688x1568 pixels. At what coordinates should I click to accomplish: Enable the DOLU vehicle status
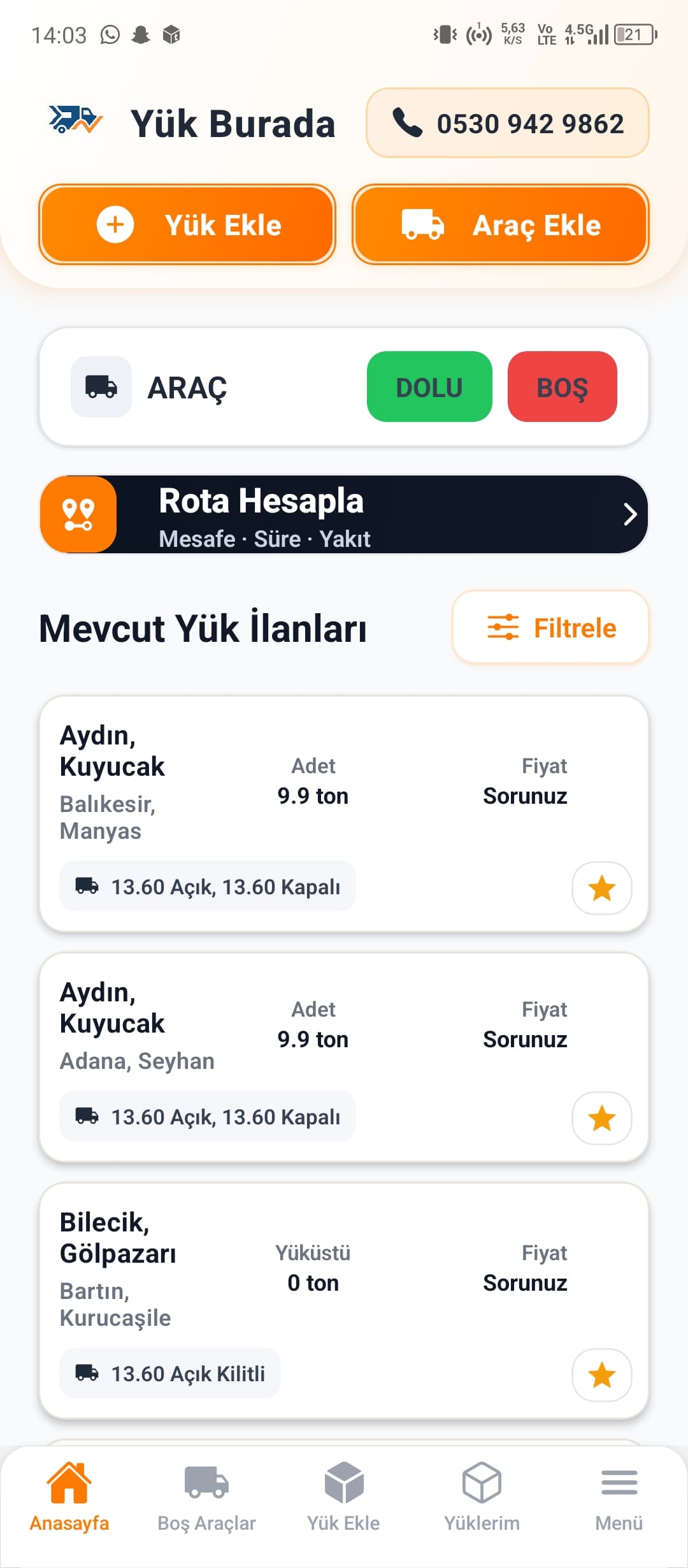tap(429, 387)
